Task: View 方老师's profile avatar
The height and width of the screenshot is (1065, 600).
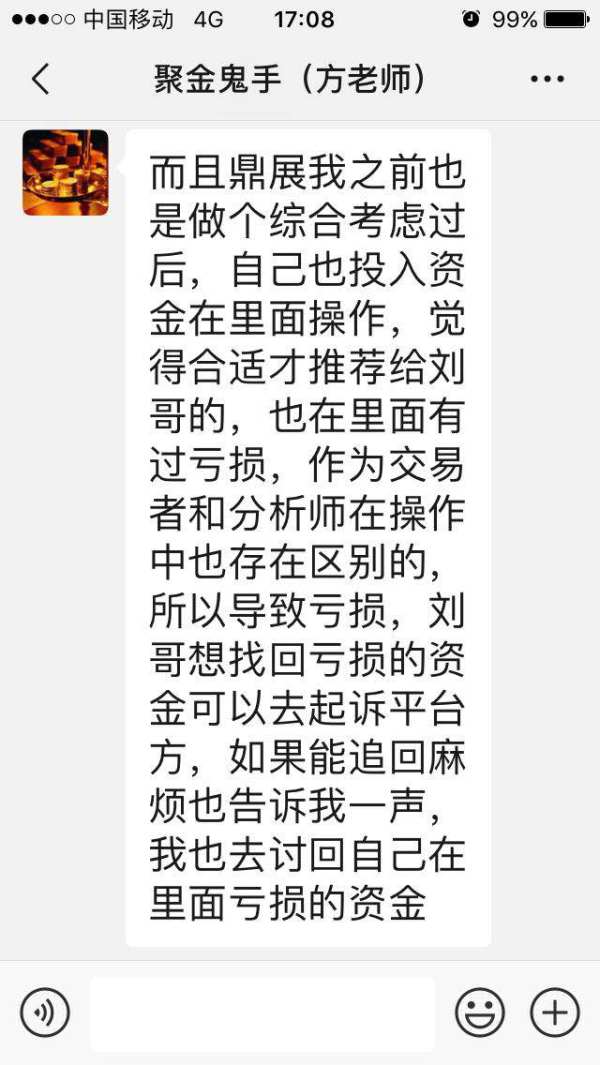Action: (65, 173)
